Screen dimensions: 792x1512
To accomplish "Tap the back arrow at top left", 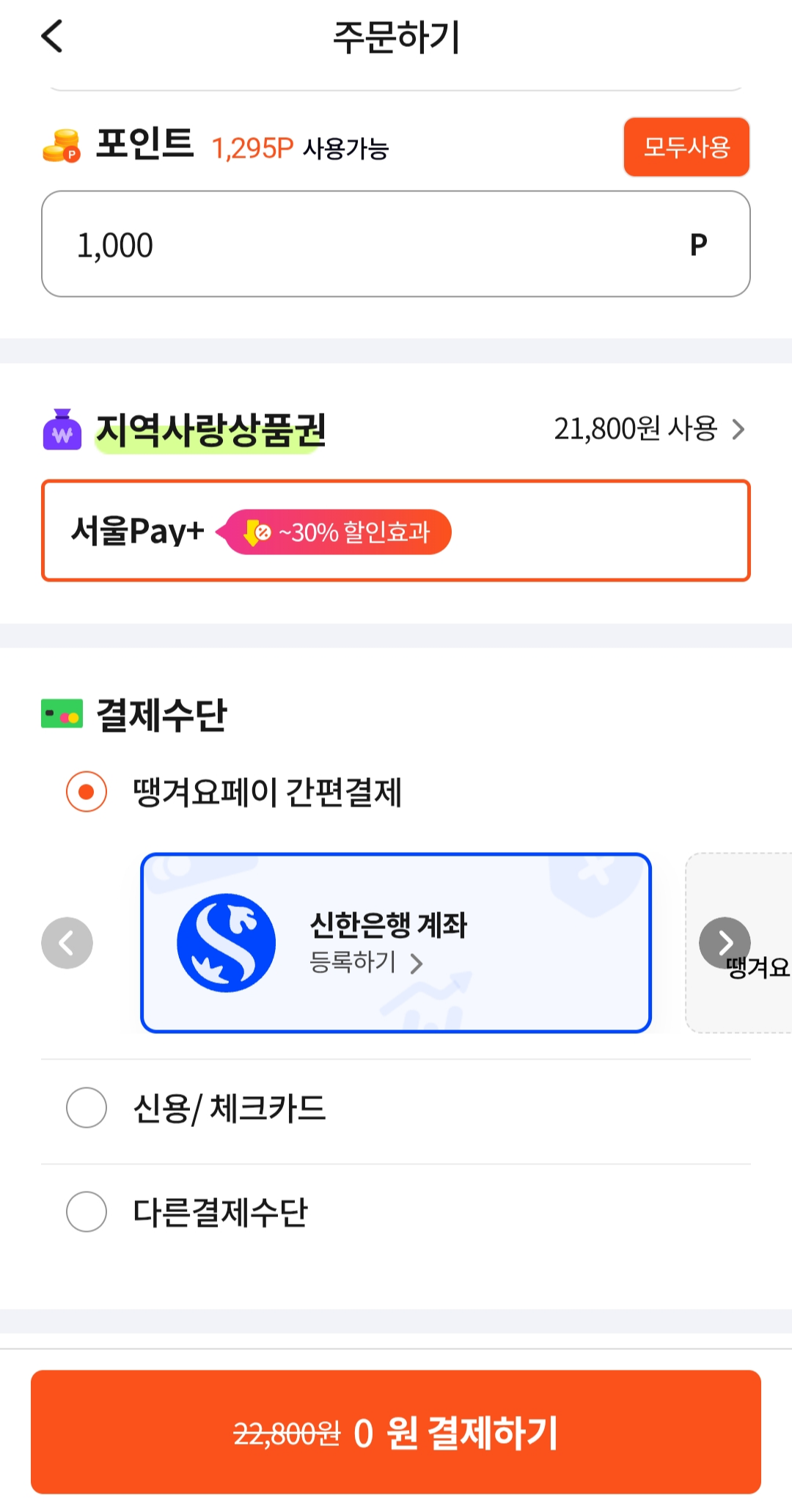I will pos(52,36).
